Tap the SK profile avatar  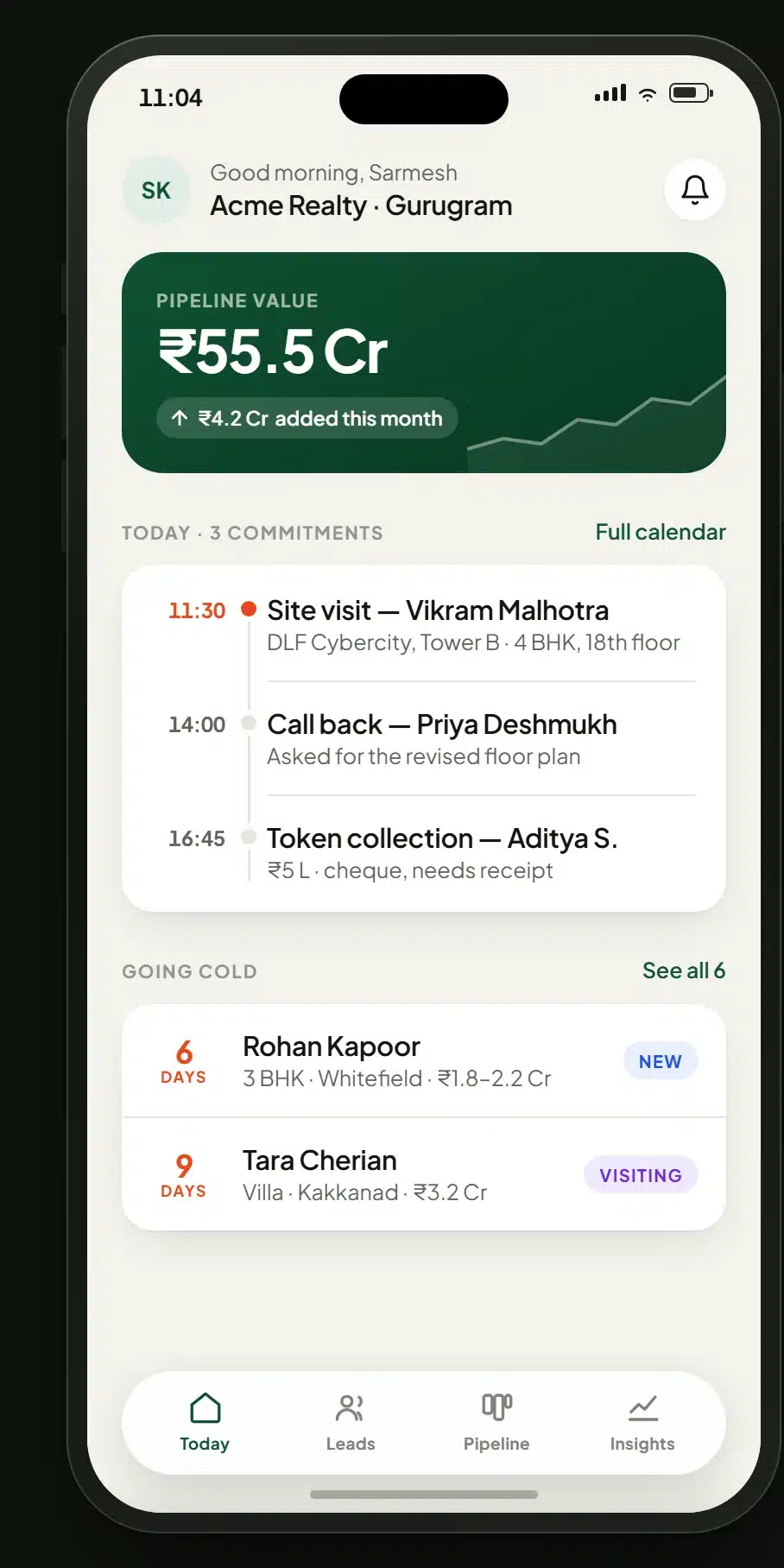click(x=156, y=190)
